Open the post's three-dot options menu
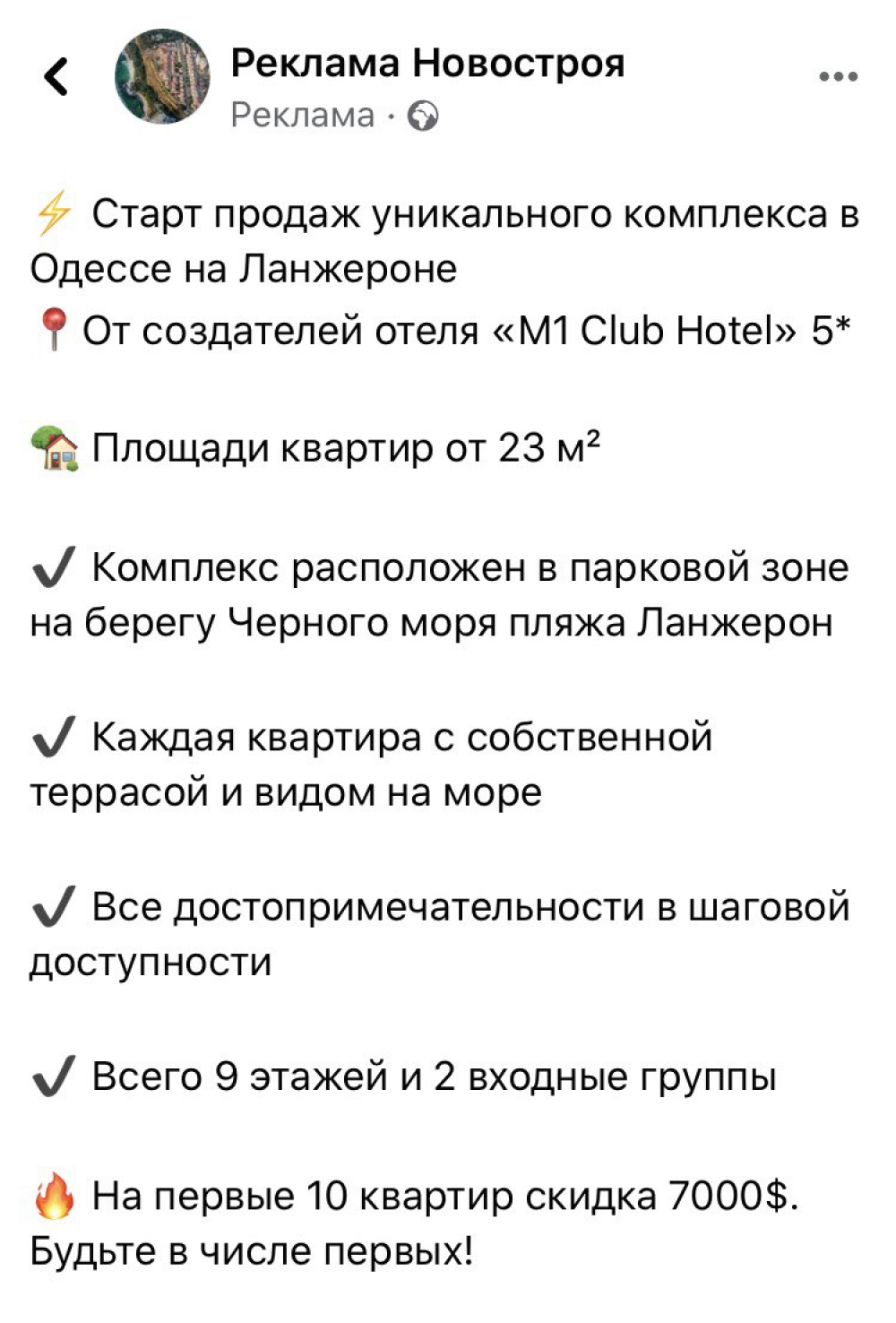Screen dimensions: 896x1323 (x=839, y=77)
